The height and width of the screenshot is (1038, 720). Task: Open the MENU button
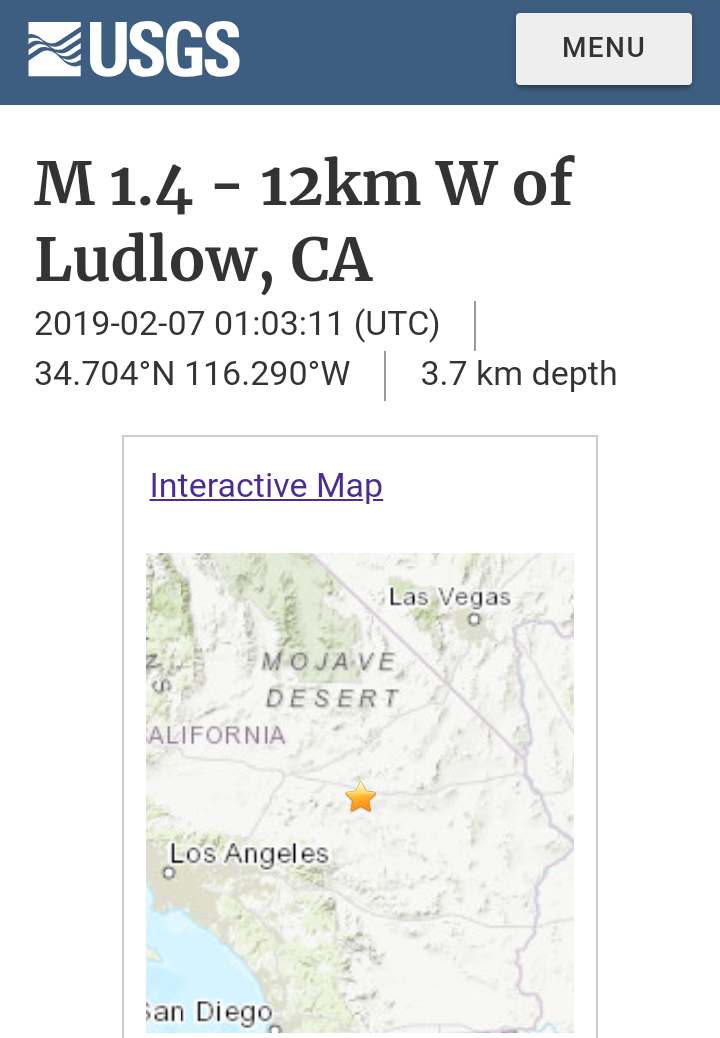[x=603, y=48]
